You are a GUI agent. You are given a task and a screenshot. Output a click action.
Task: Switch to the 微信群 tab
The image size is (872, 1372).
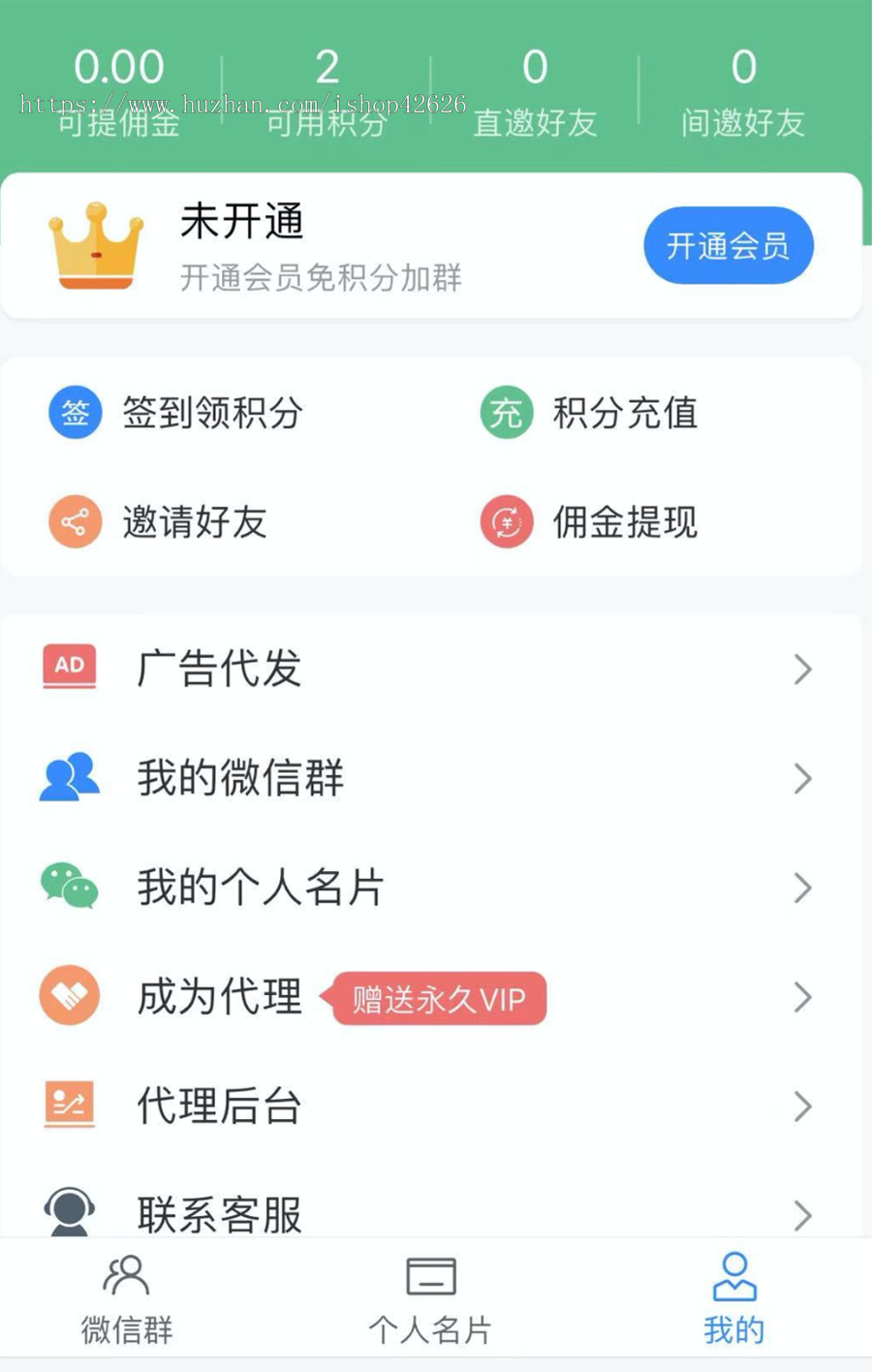pyautogui.click(x=127, y=1298)
